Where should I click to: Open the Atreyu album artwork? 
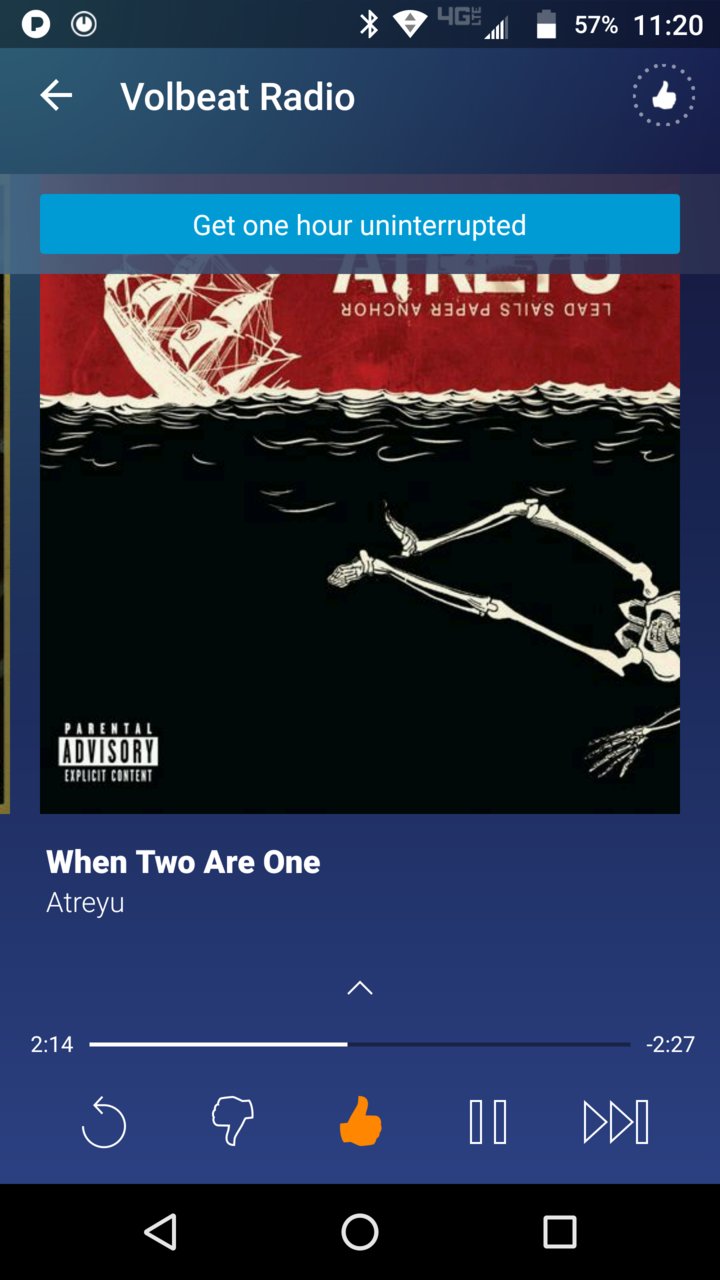360,540
